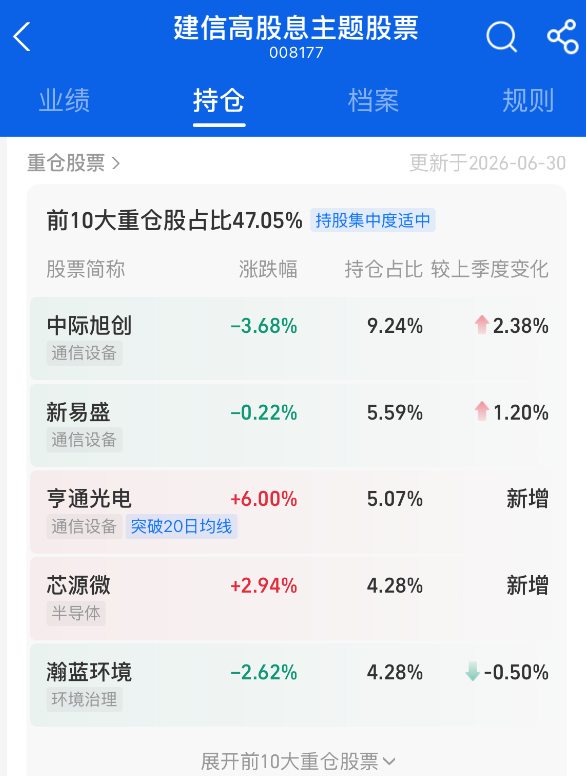
Task: Open the 重仓股票 details link
Action: (73, 163)
